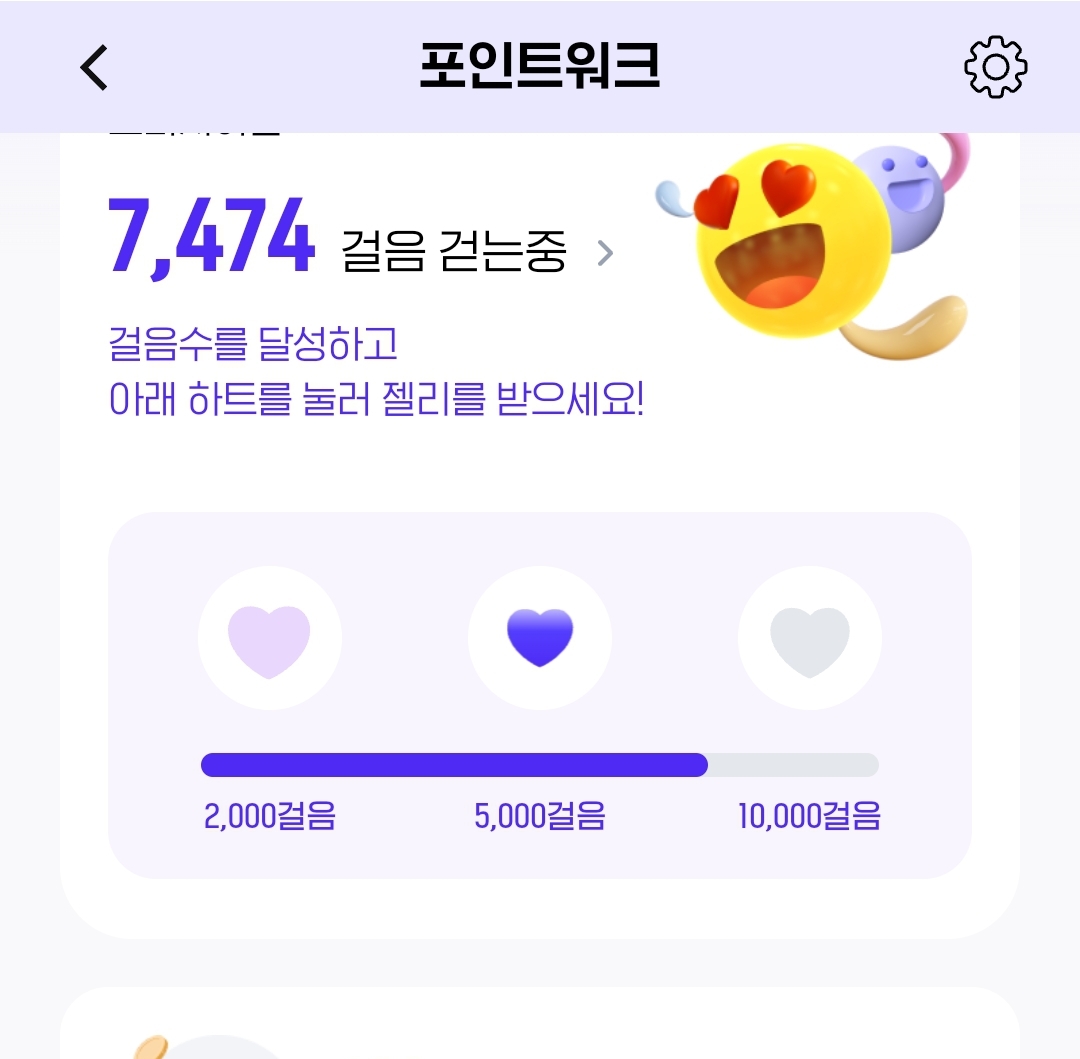This screenshot has height=1059, width=1080.
Task: Tap the heart for 2,000걸음
Action: tap(270, 638)
